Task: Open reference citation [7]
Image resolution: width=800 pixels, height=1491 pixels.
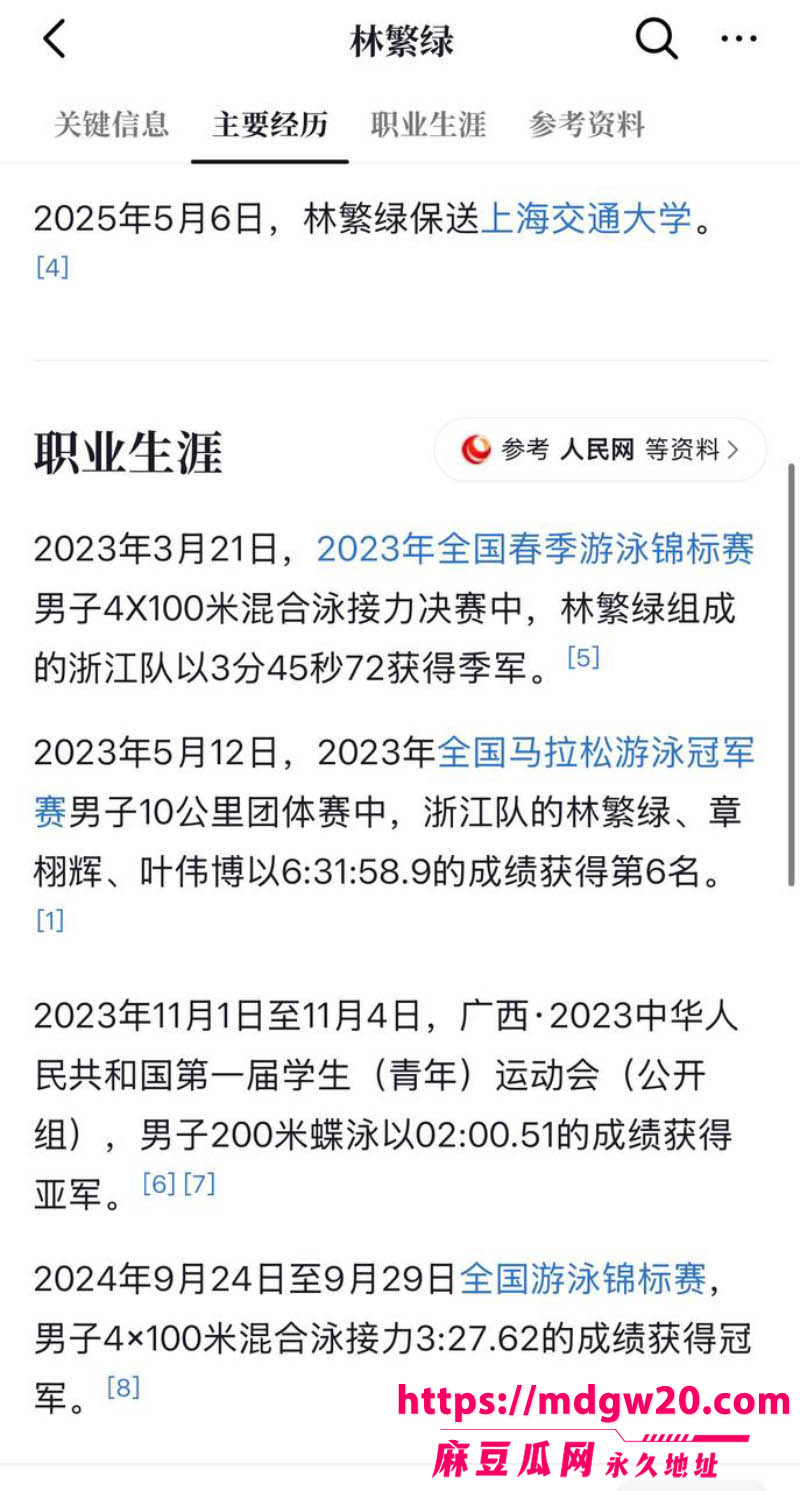Action: (x=199, y=1183)
